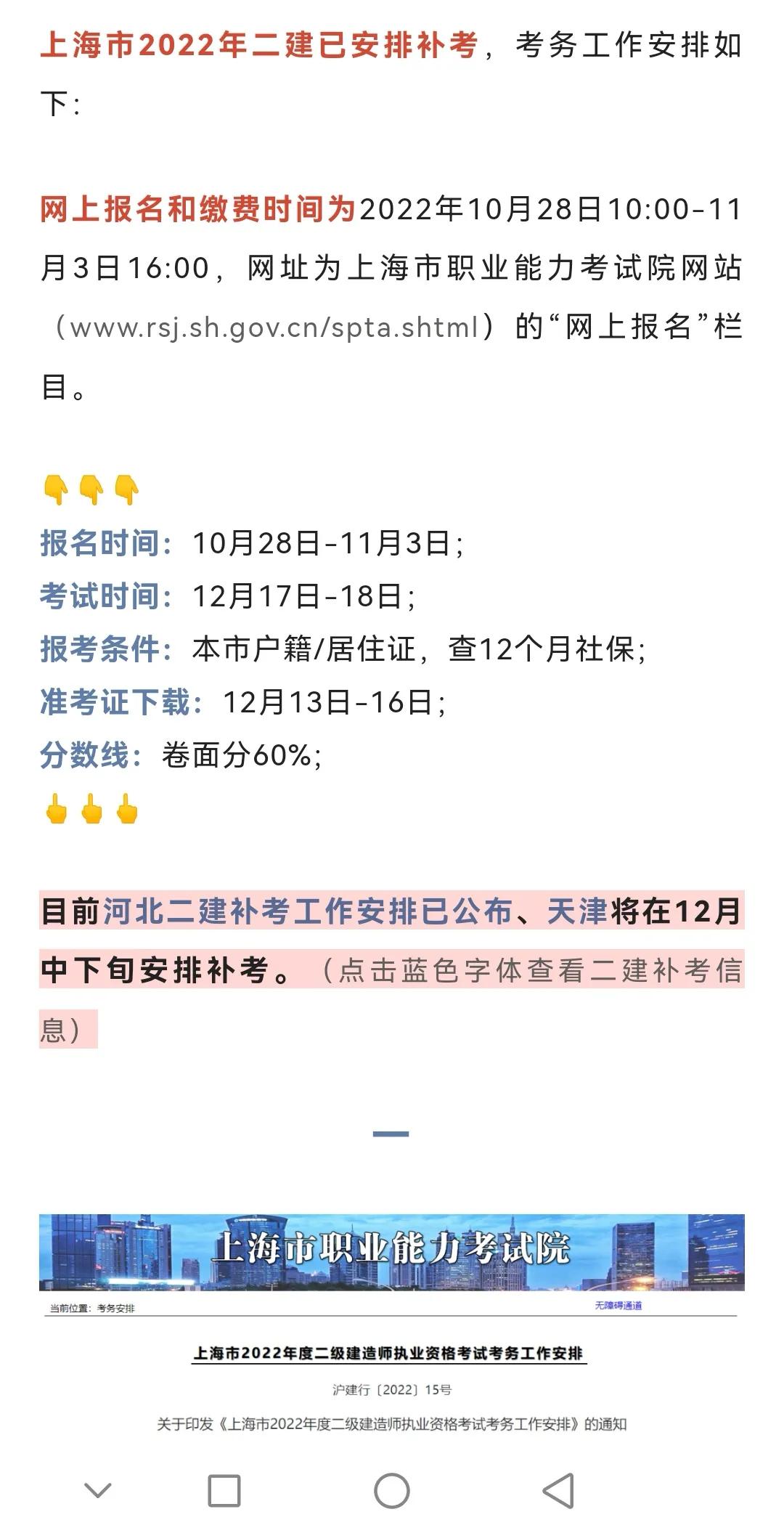This screenshot has height=1533, width=784.
Task: Click the 上海市职业能力考试院 banner image
Action: 392,1248
